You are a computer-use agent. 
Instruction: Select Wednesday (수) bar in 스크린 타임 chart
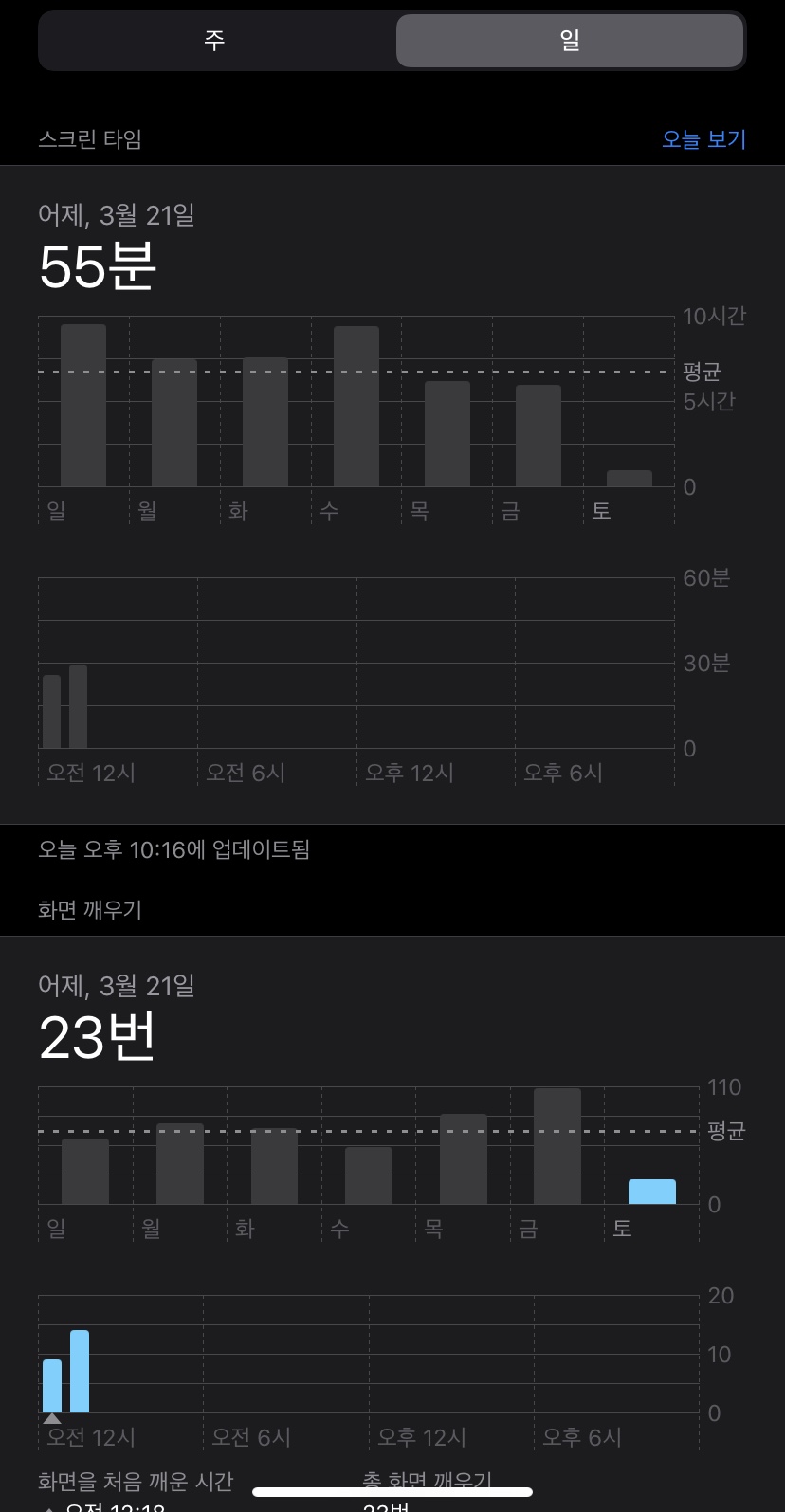click(356, 407)
